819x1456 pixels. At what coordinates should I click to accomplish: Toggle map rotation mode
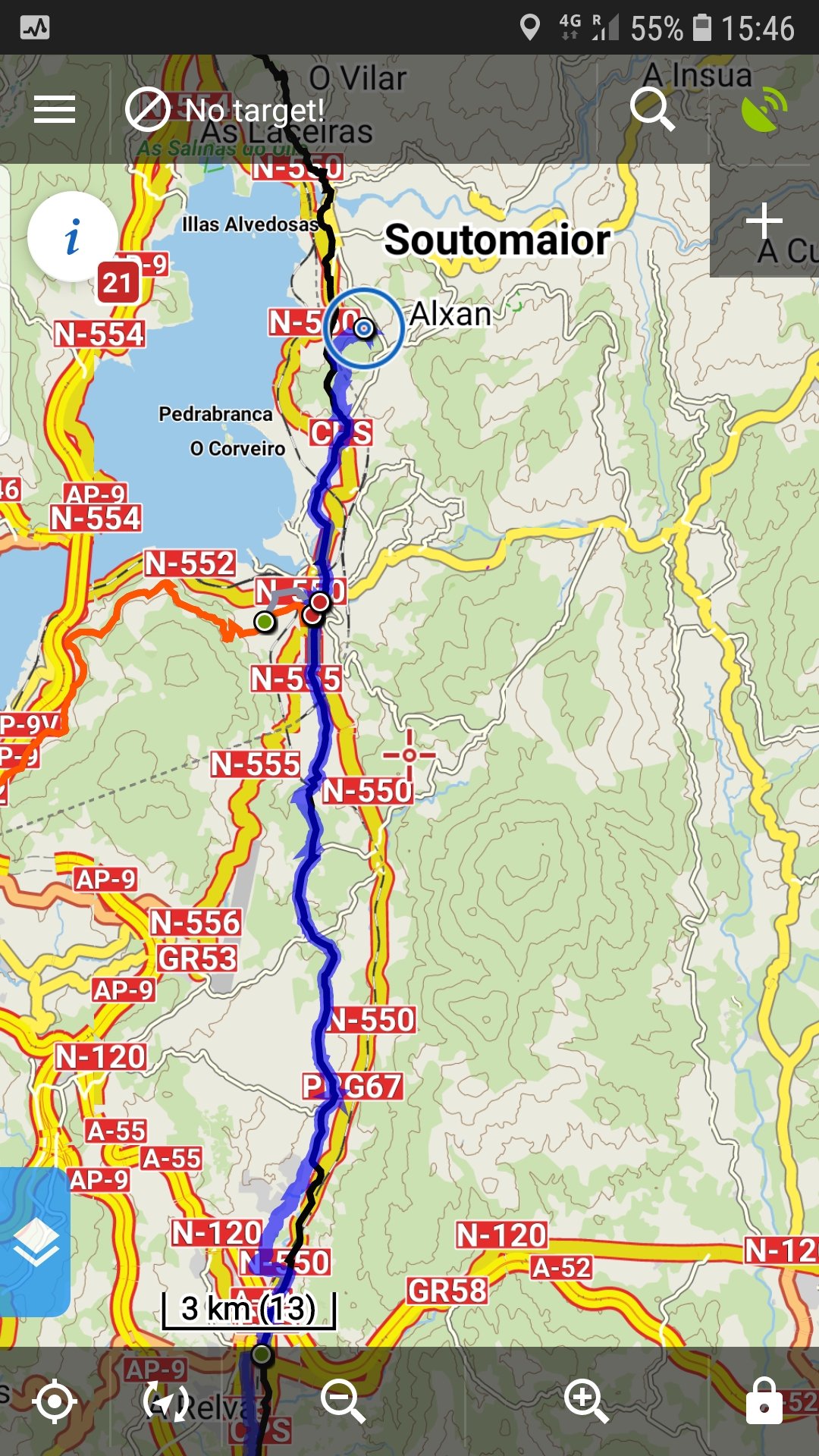(166, 1401)
